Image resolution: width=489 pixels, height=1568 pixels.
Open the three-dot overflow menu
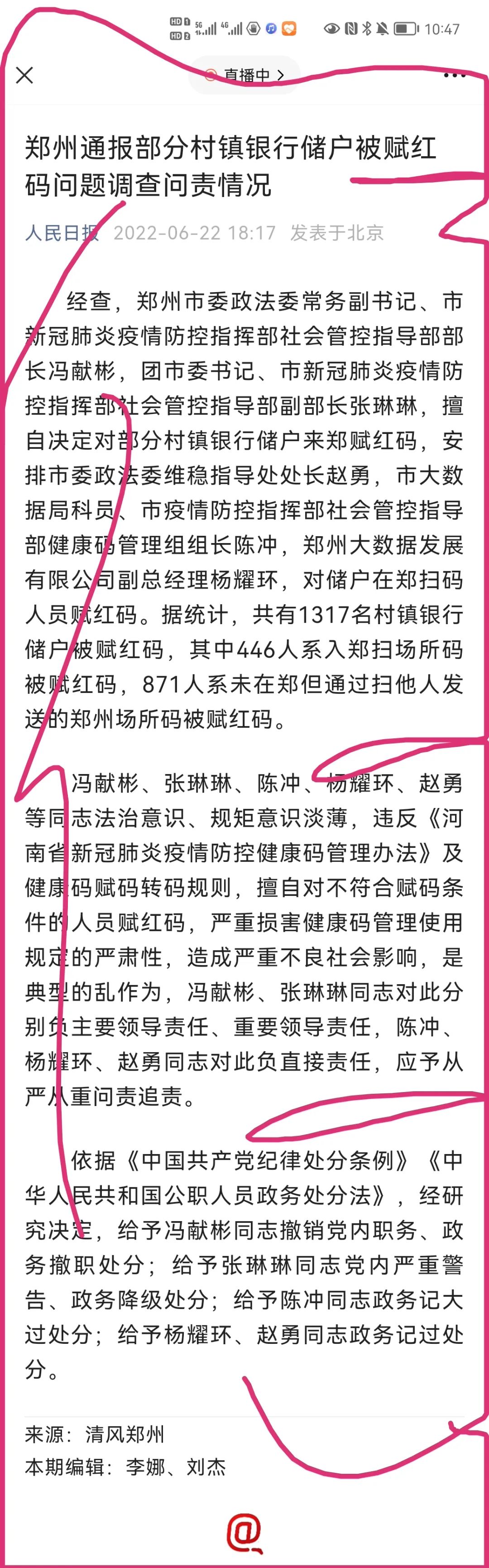(454, 76)
